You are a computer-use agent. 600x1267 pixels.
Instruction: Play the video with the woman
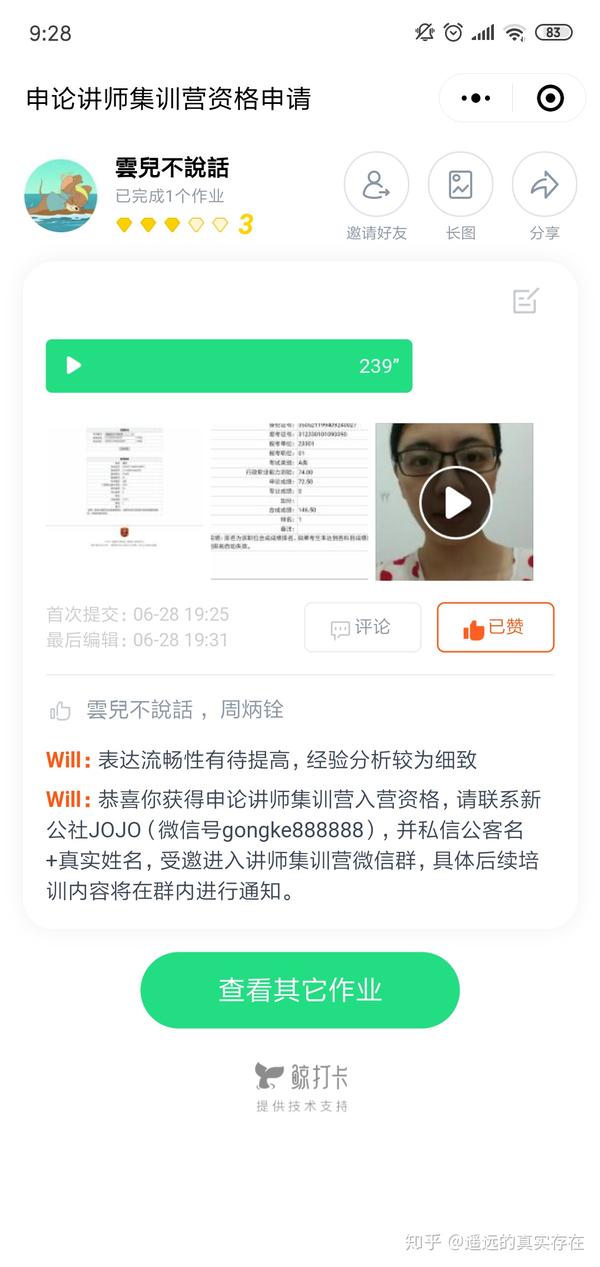(x=455, y=502)
